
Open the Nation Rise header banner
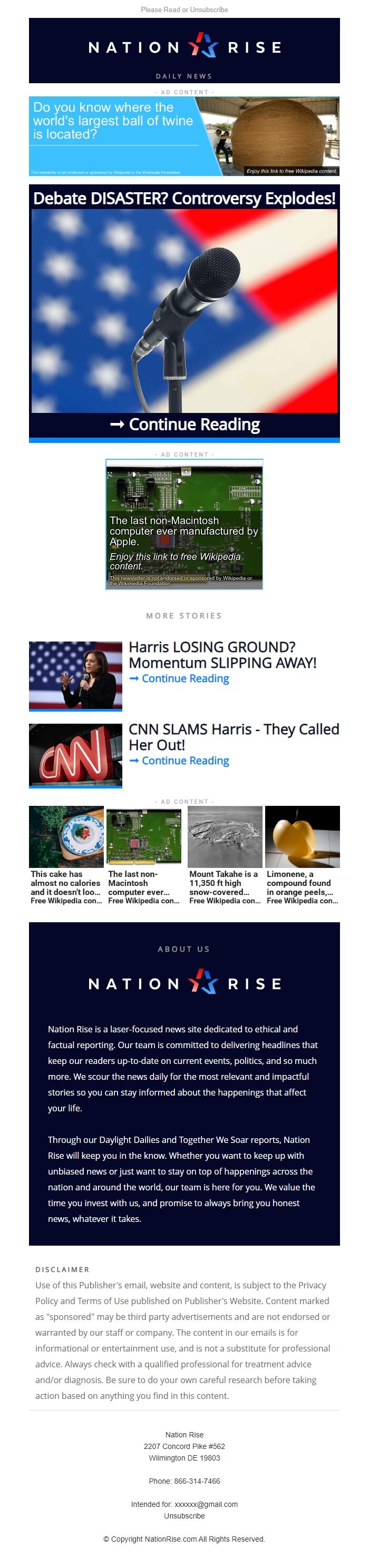point(184,50)
